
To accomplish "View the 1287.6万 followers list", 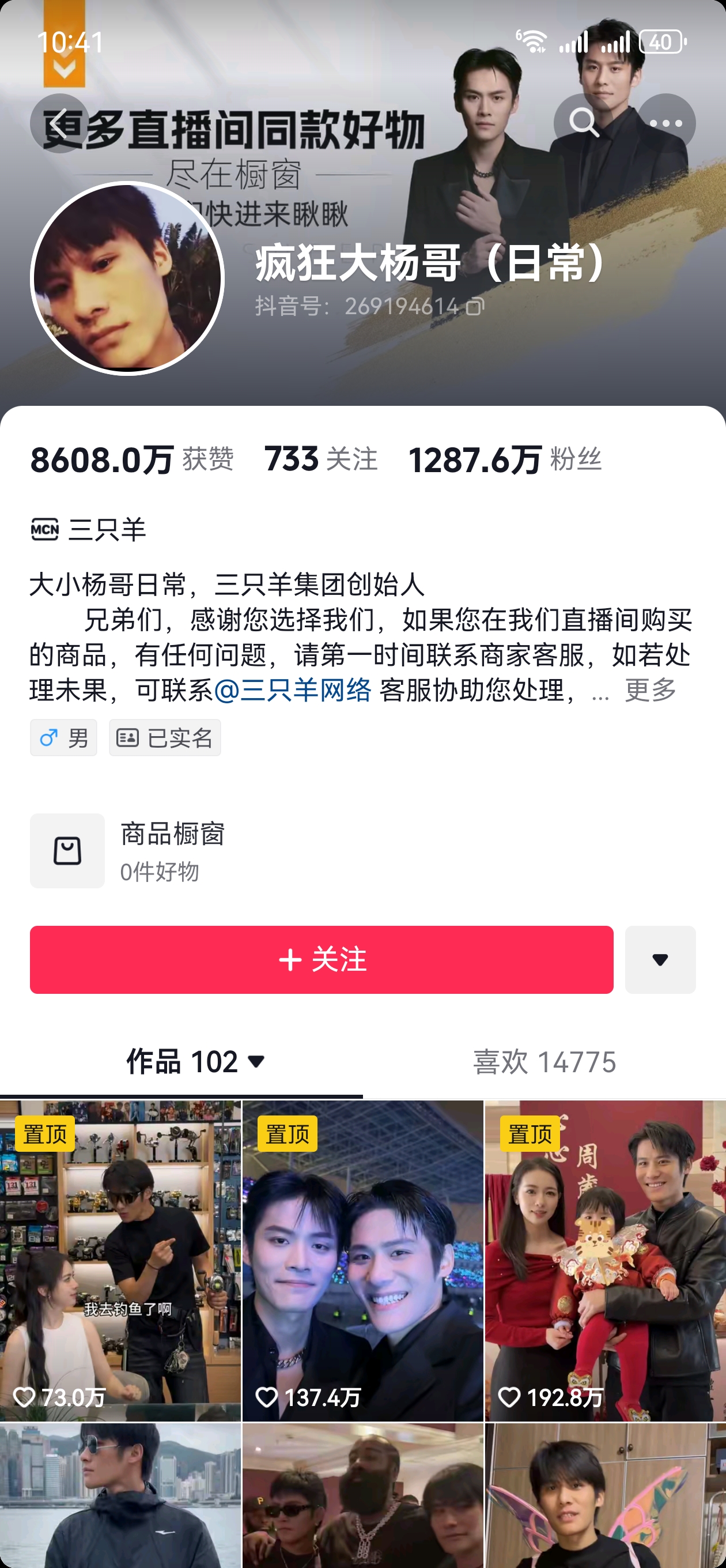I will 505,459.
